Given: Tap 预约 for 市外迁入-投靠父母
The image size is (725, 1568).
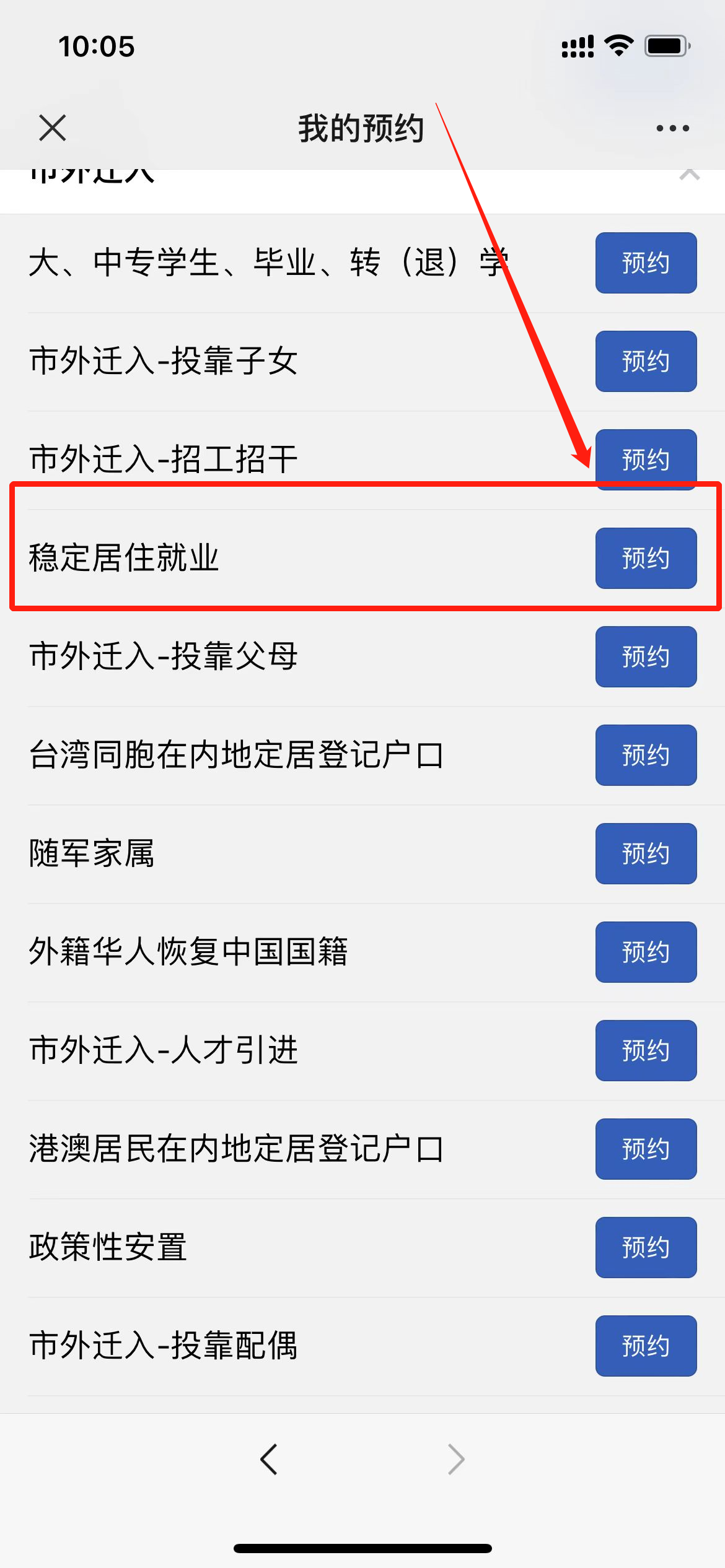Looking at the screenshot, I should pyautogui.click(x=646, y=656).
